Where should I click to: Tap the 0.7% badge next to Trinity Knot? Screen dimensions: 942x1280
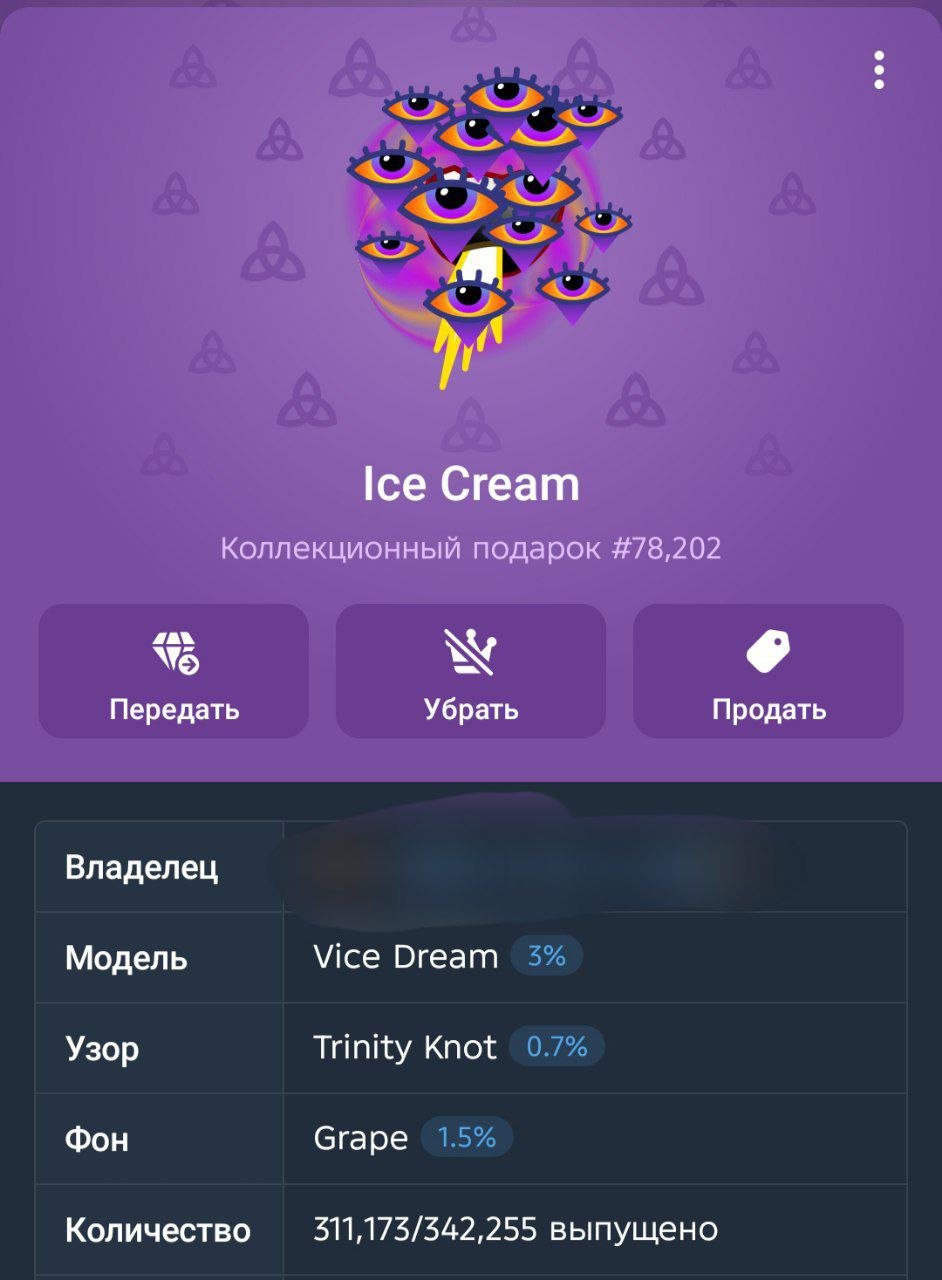[x=557, y=1047]
